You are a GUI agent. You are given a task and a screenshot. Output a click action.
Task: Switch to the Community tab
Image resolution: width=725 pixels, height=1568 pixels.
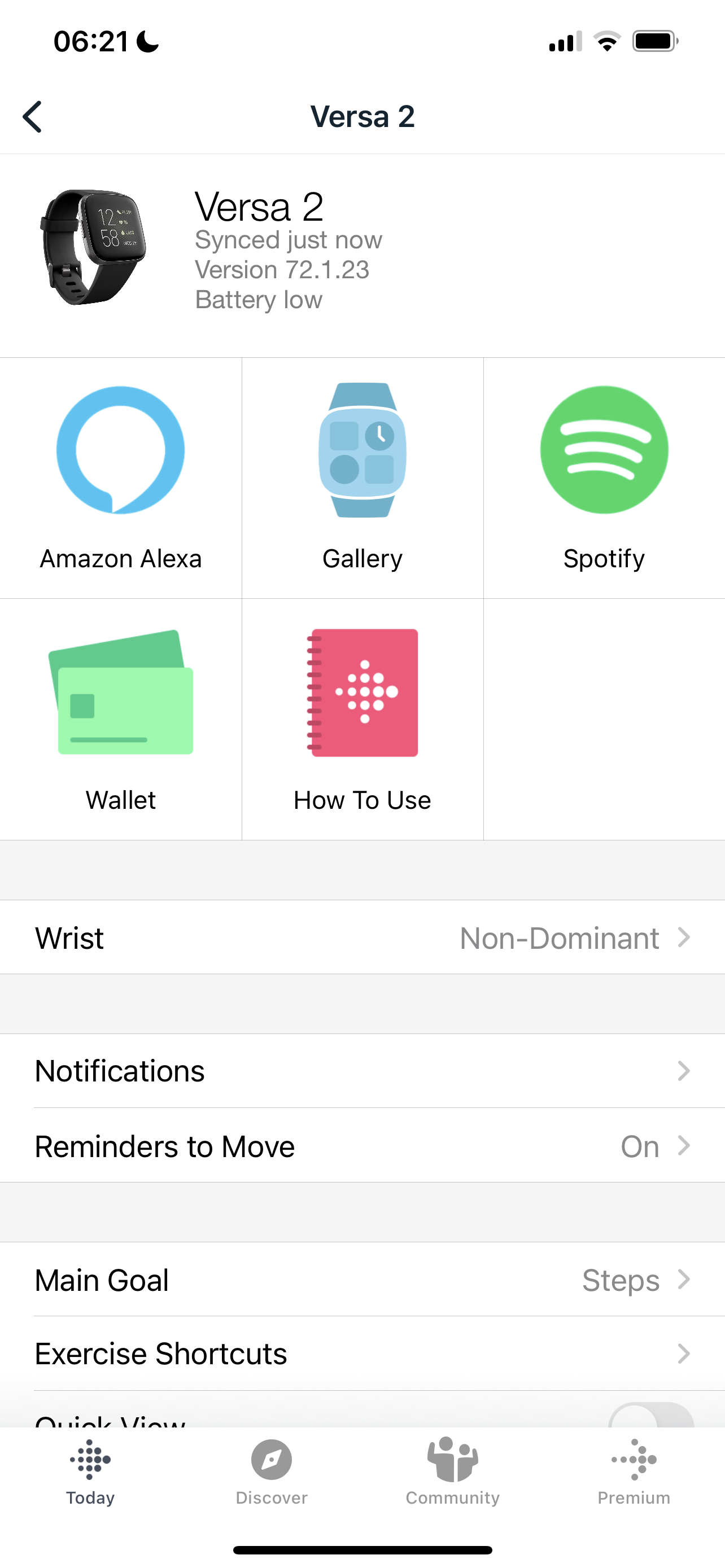(x=452, y=1469)
